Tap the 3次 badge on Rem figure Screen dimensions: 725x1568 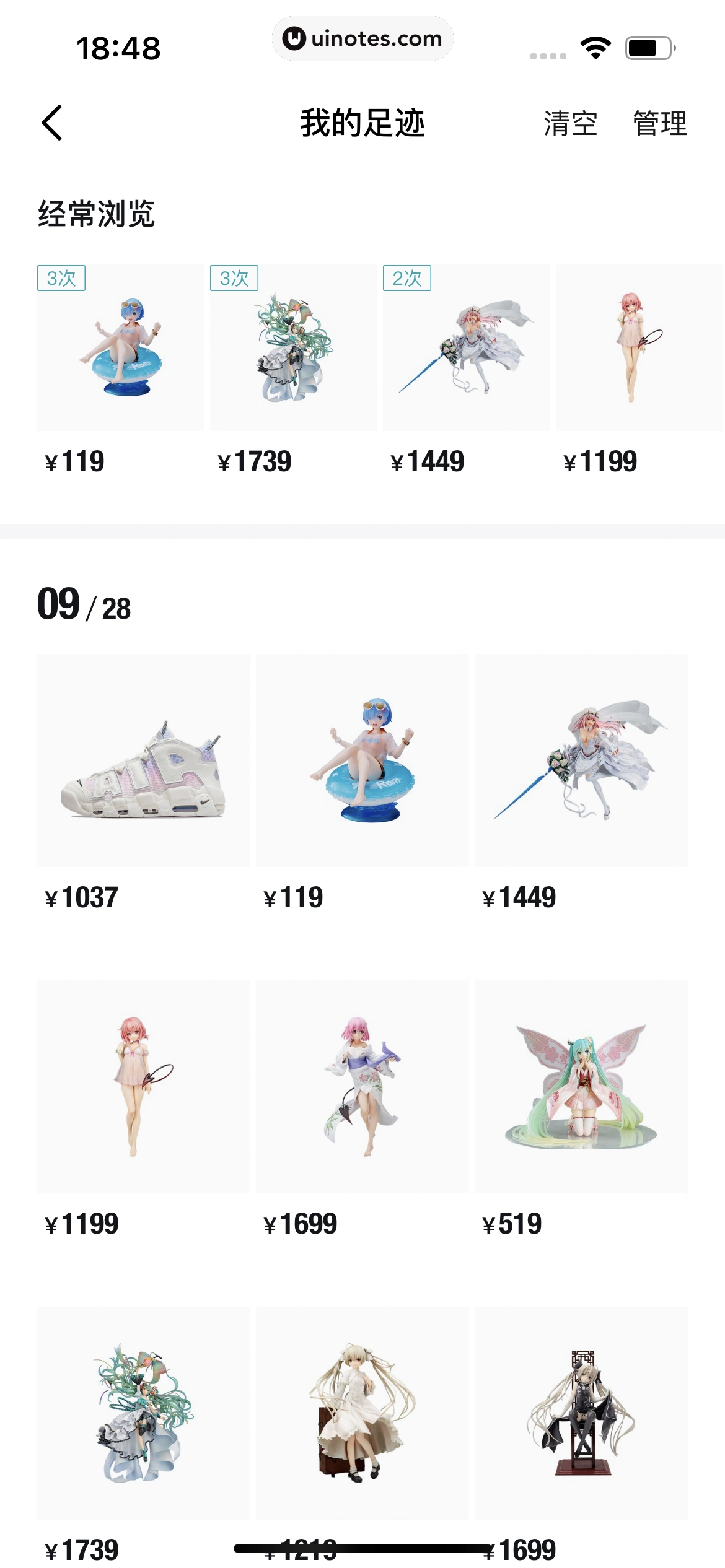pyautogui.click(x=61, y=279)
